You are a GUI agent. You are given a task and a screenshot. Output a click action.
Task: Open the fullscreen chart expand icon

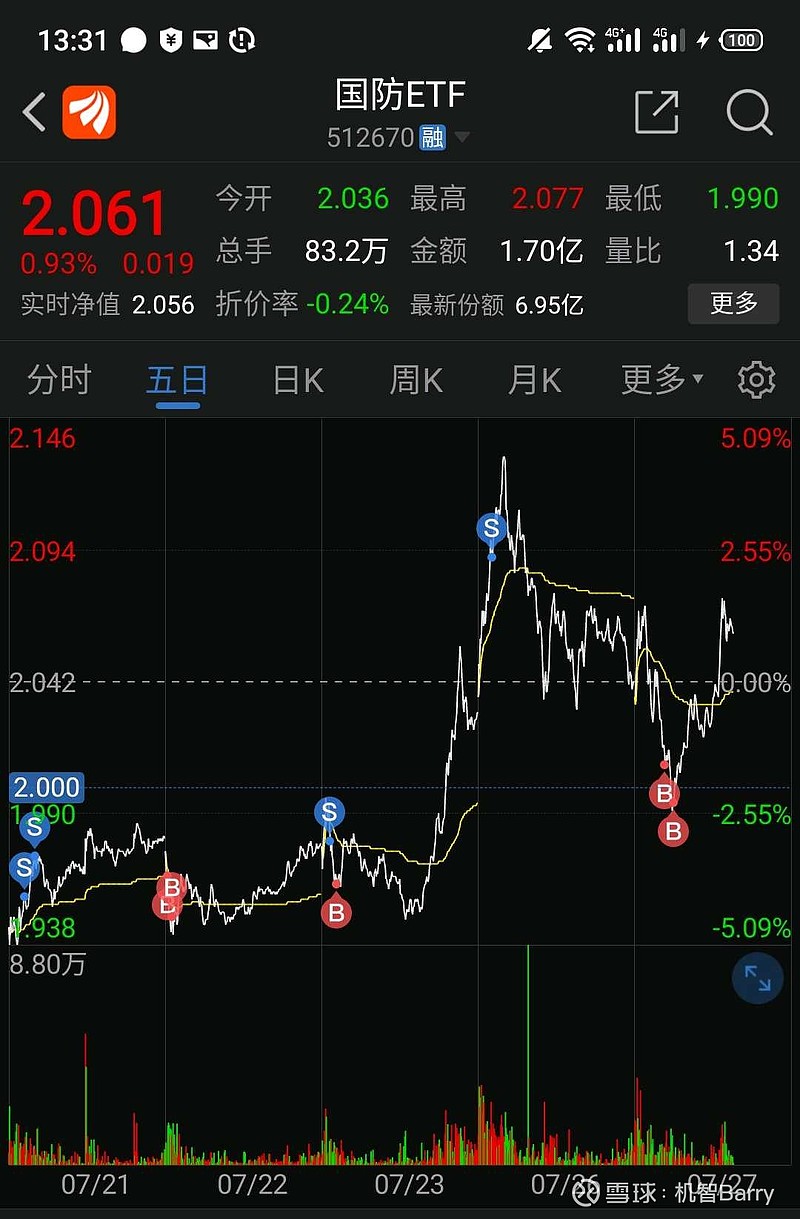click(x=757, y=979)
